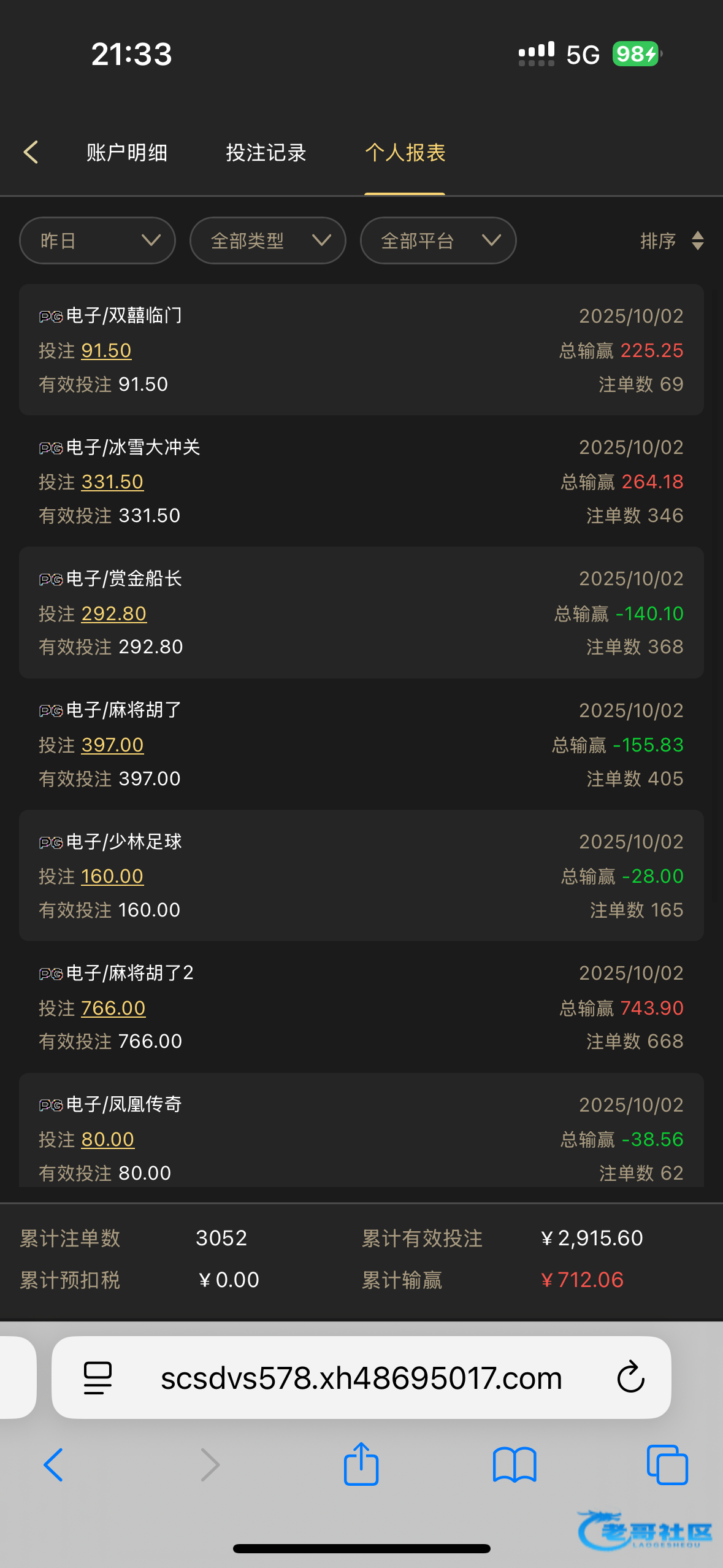Select the 个人报表 tab

(405, 152)
